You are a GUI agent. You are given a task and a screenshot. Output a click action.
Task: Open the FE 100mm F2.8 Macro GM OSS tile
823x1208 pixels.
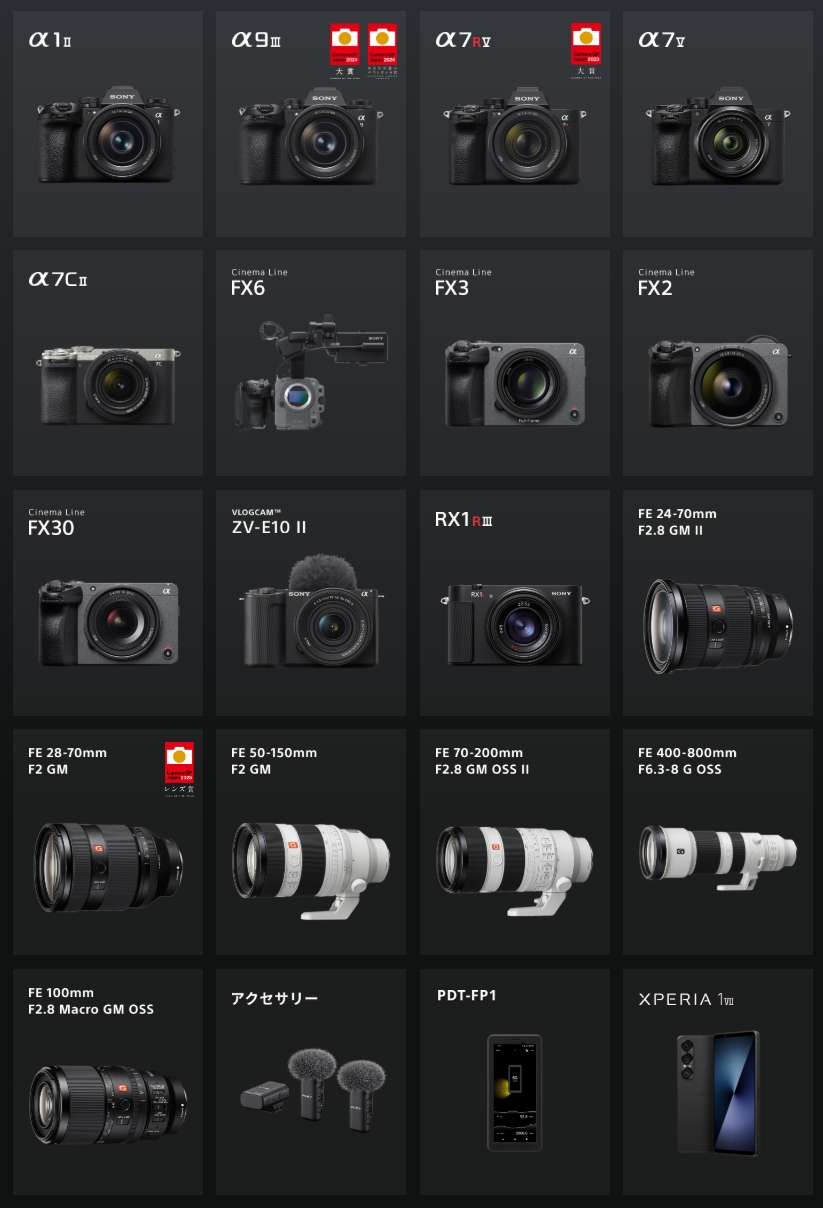pos(108,1082)
